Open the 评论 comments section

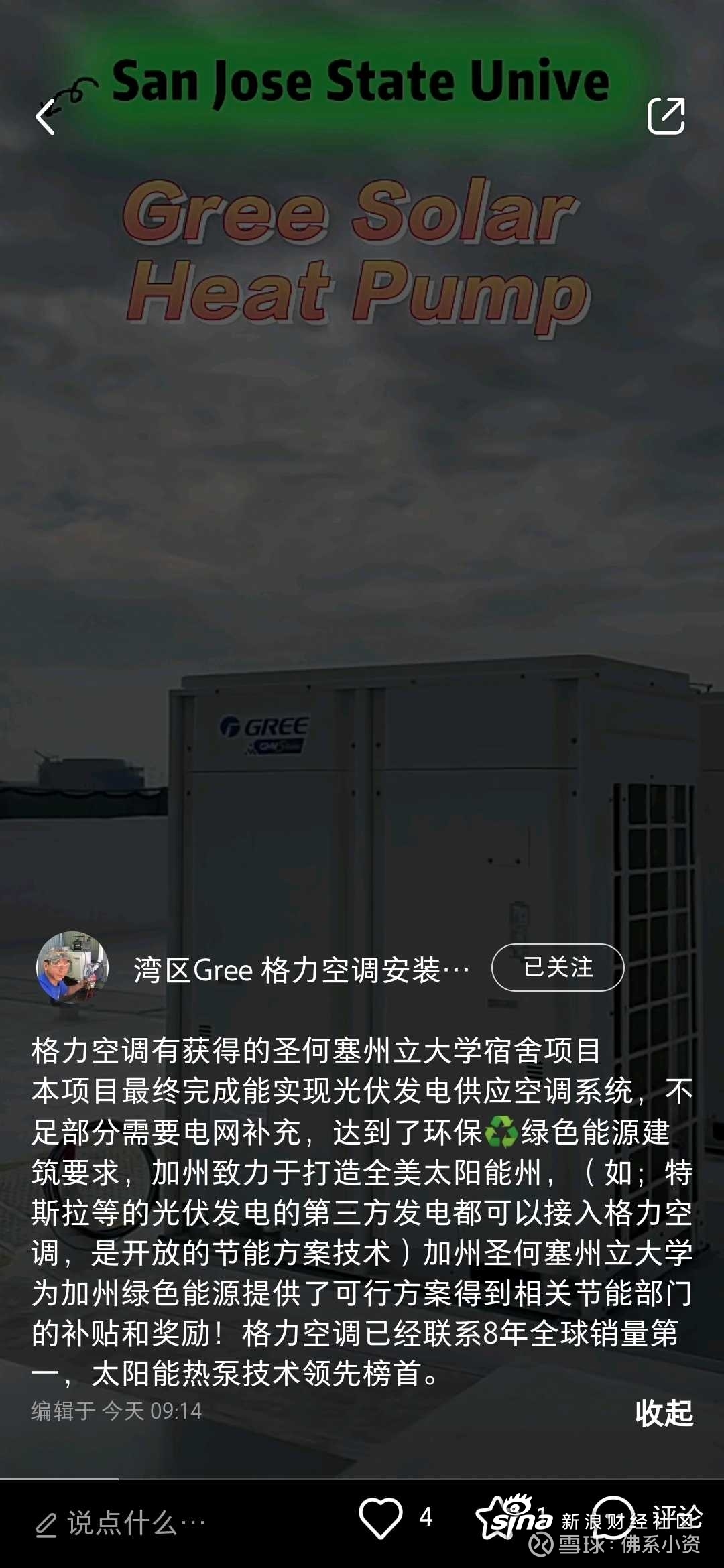(644, 1518)
